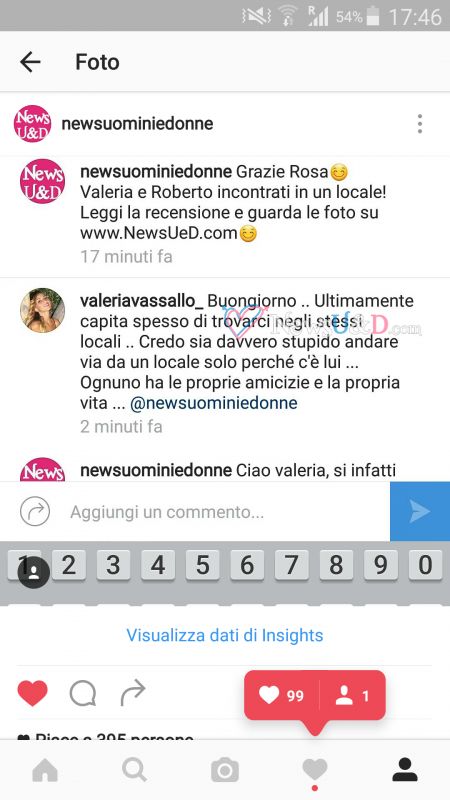Open the @newsuominiedonne mention link

pos(213,403)
